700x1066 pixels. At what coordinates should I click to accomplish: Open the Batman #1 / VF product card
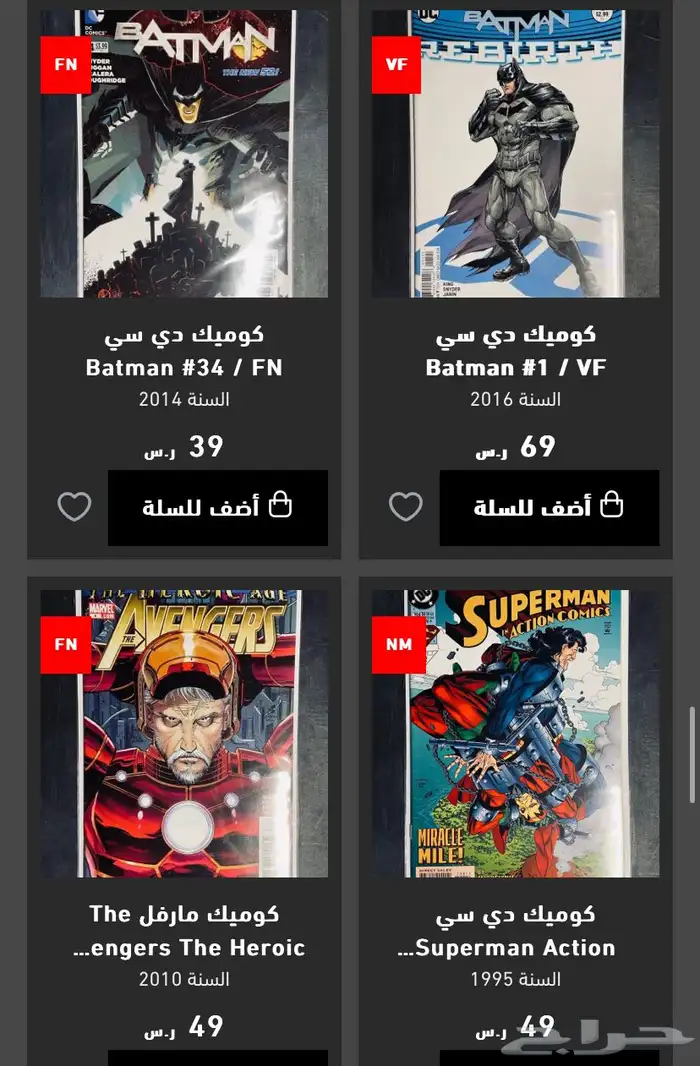pos(515,155)
